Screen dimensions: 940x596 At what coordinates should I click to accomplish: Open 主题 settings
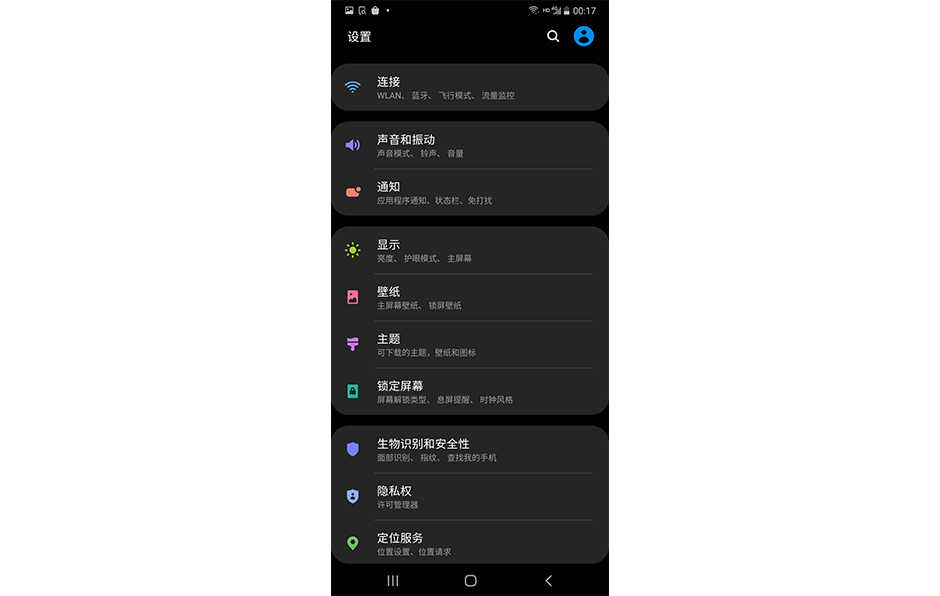tap(469, 344)
